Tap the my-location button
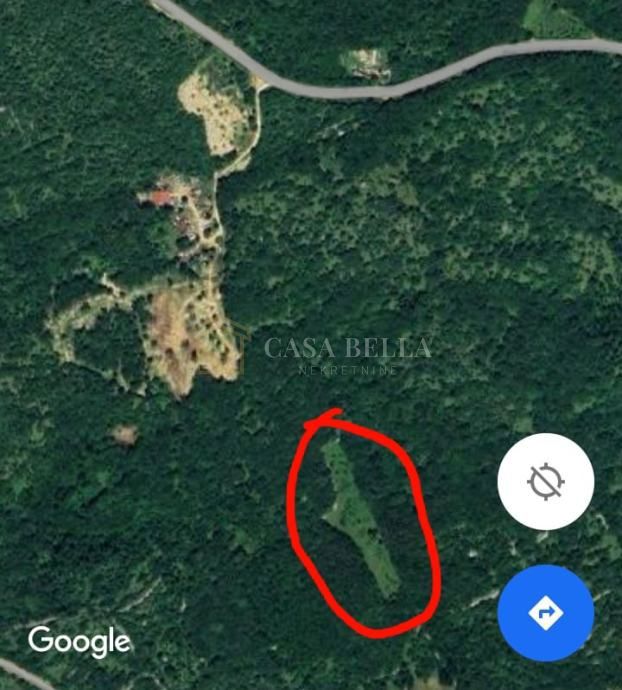The image size is (622, 690). (x=546, y=482)
